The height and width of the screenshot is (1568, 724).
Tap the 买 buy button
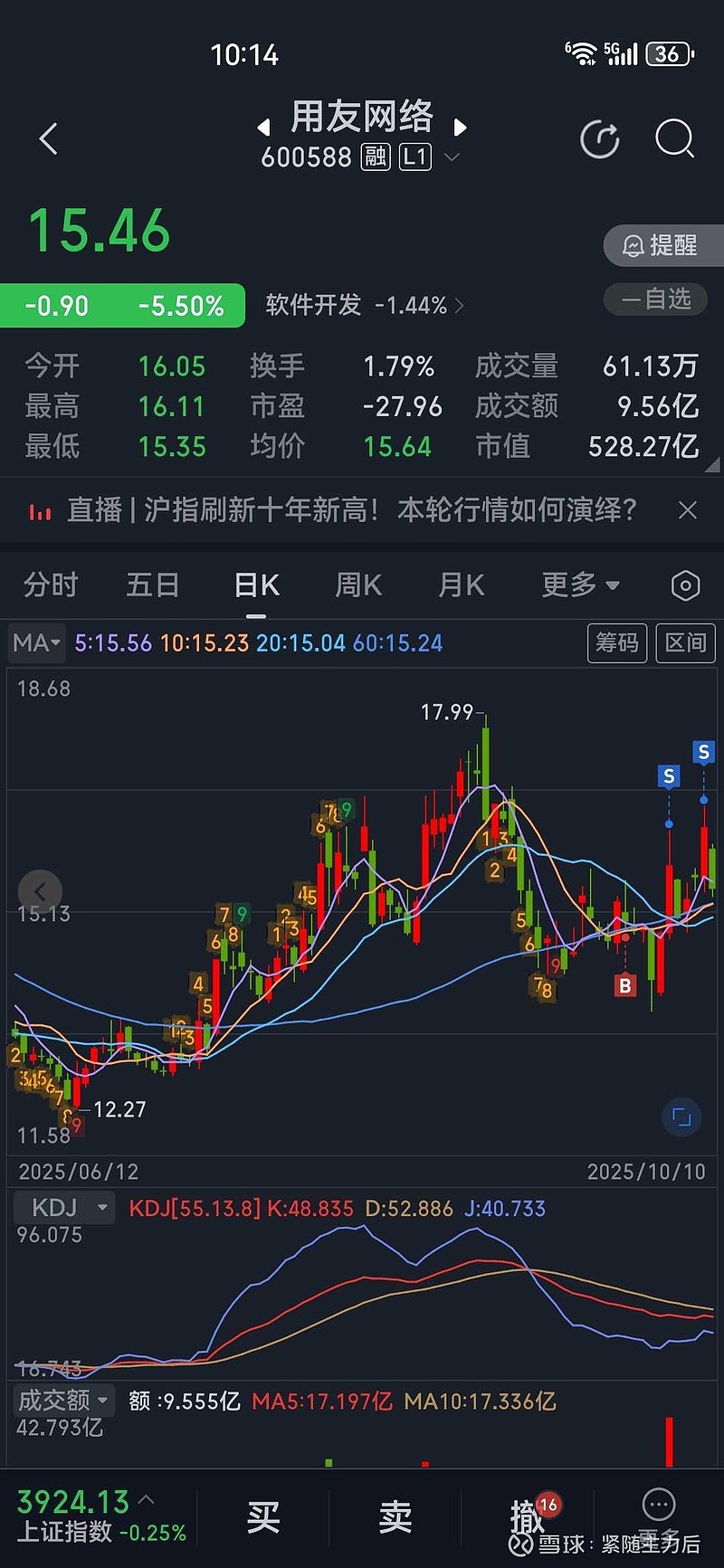coord(263,1517)
